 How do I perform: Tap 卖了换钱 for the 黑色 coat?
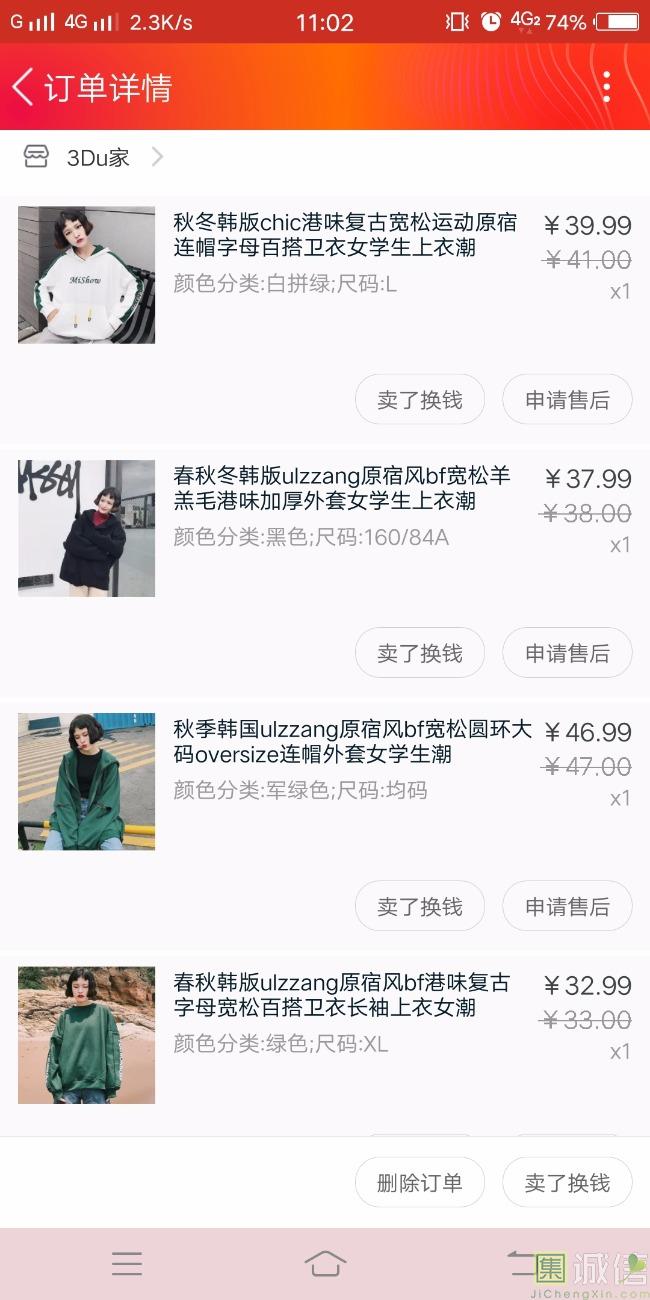pos(420,653)
